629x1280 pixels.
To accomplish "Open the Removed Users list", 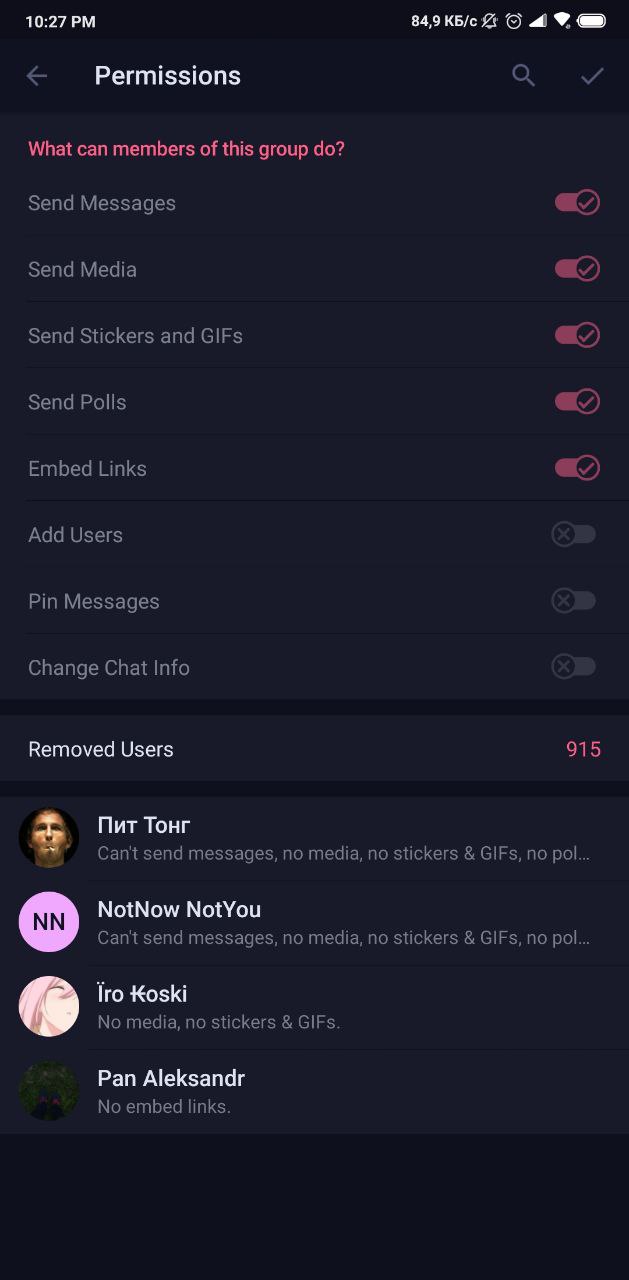I will pos(314,749).
